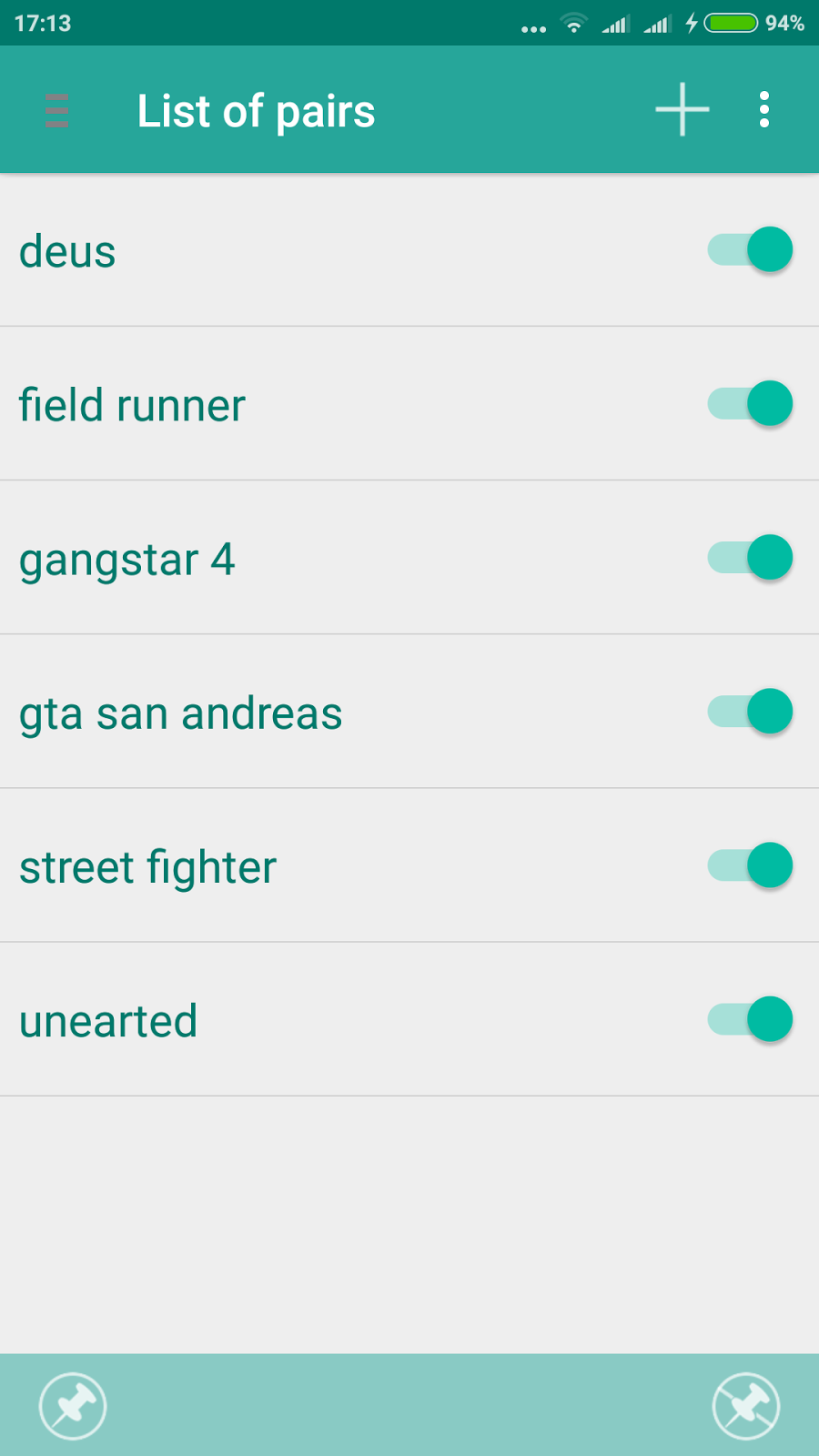The width and height of the screenshot is (819, 1456).
Task: Select the deus list entry
Action: (x=273, y=249)
